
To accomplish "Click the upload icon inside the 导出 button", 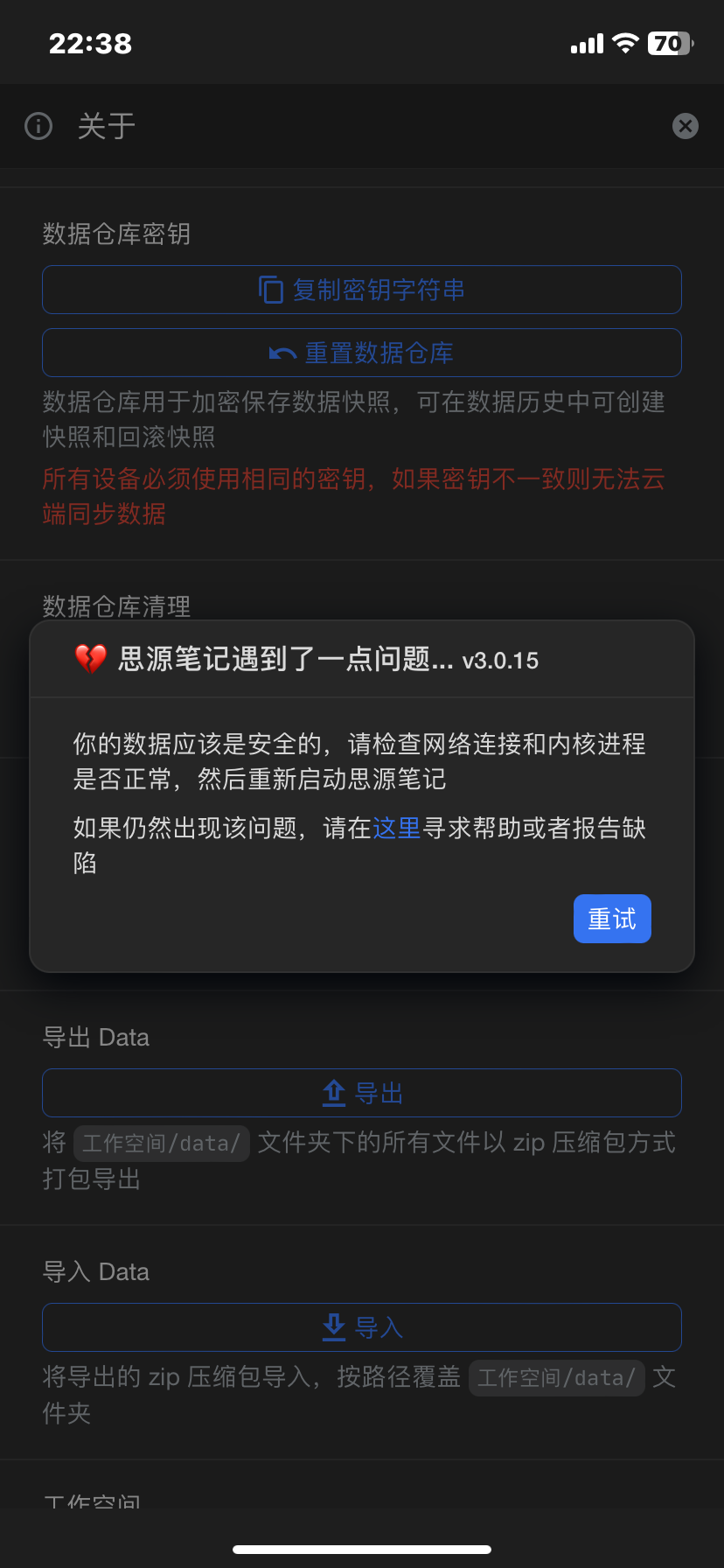I will (x=333, y=1092).
